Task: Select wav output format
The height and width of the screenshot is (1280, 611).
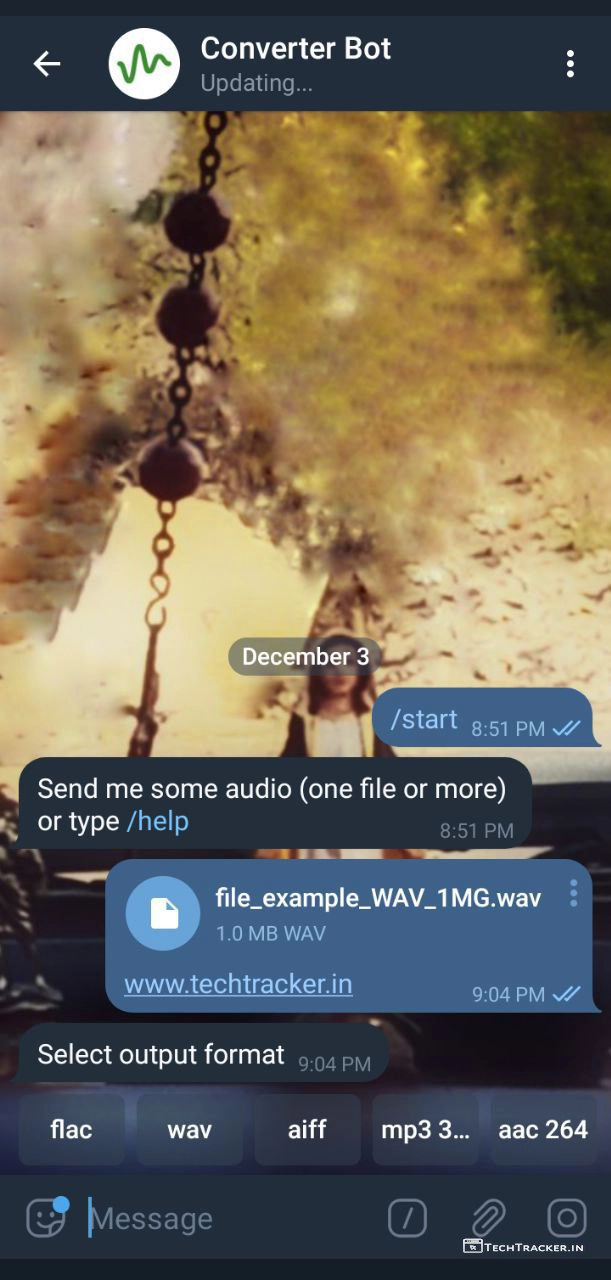Action: (x=189, y=1130)
